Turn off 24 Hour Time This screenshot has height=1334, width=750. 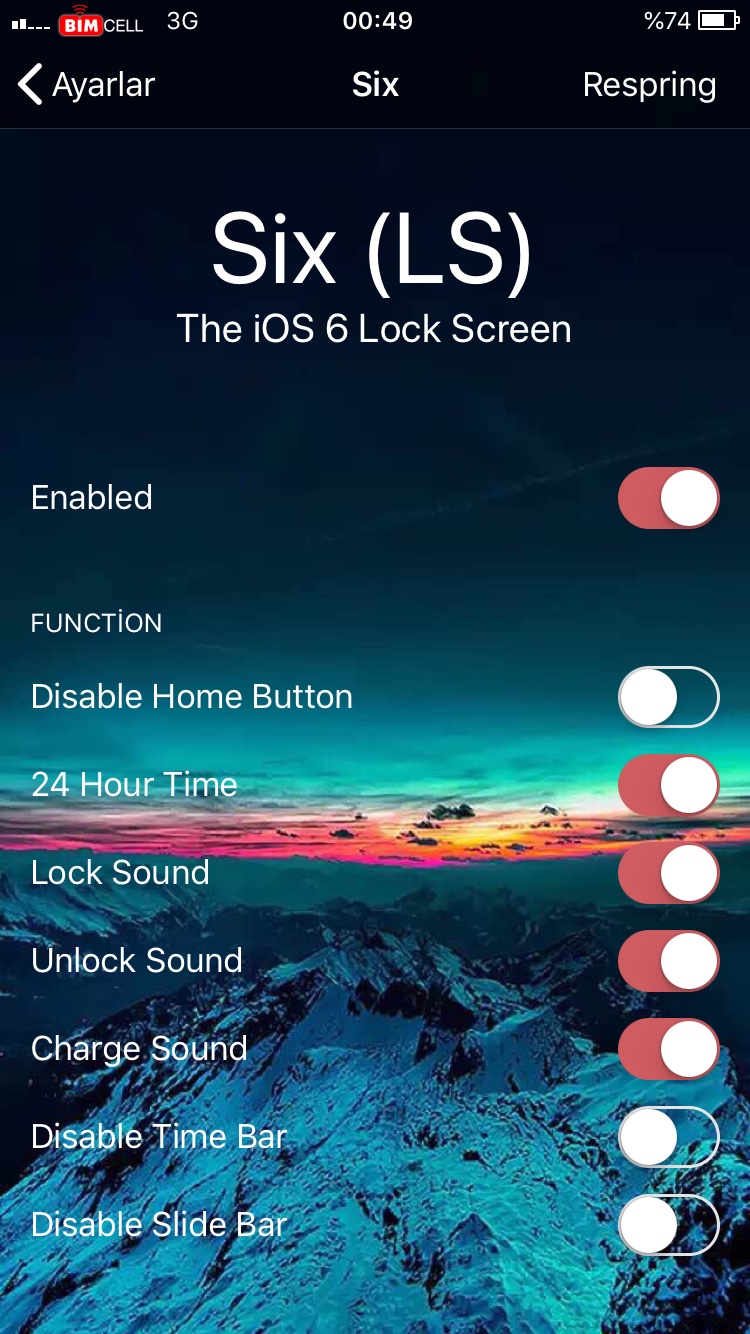[668, 785]
